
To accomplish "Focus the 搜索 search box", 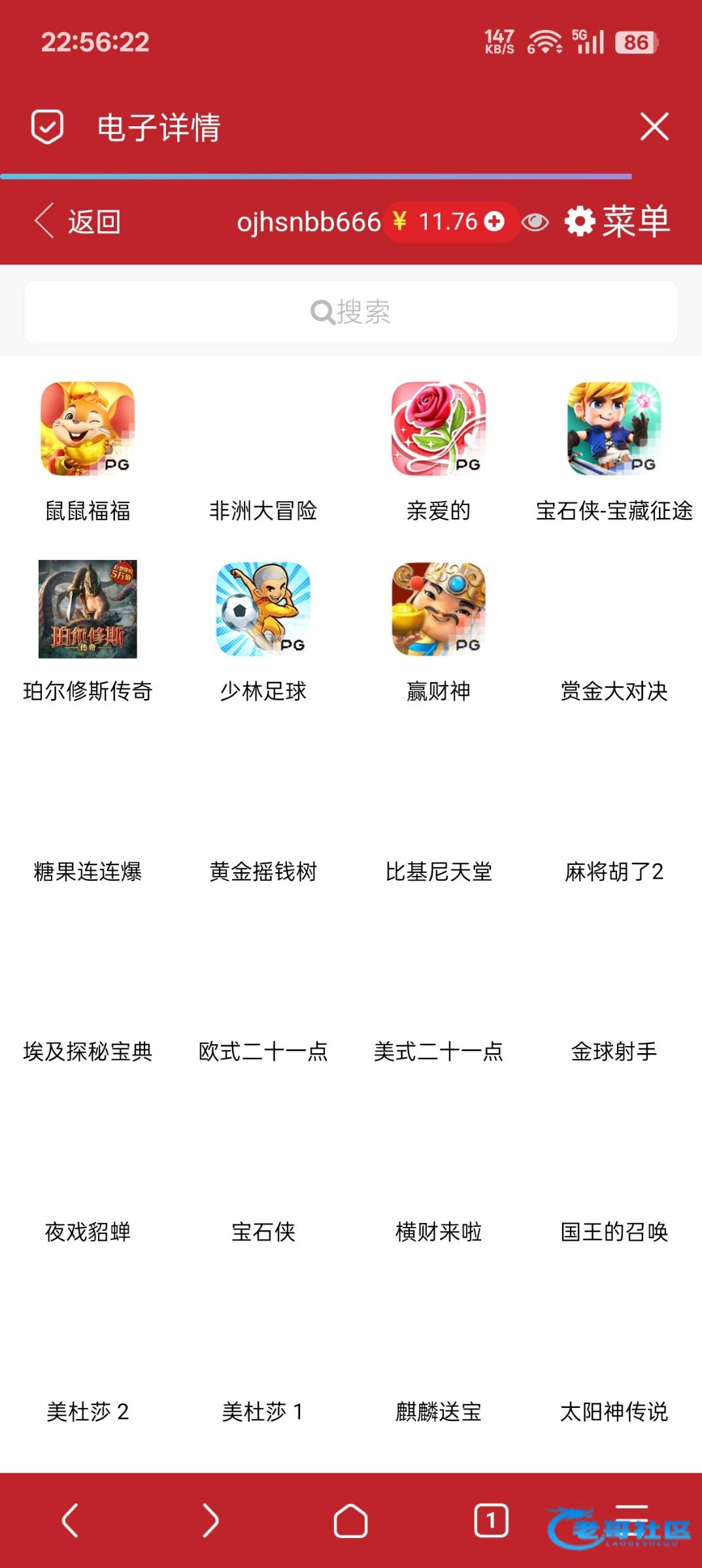I will coord(351,312).
